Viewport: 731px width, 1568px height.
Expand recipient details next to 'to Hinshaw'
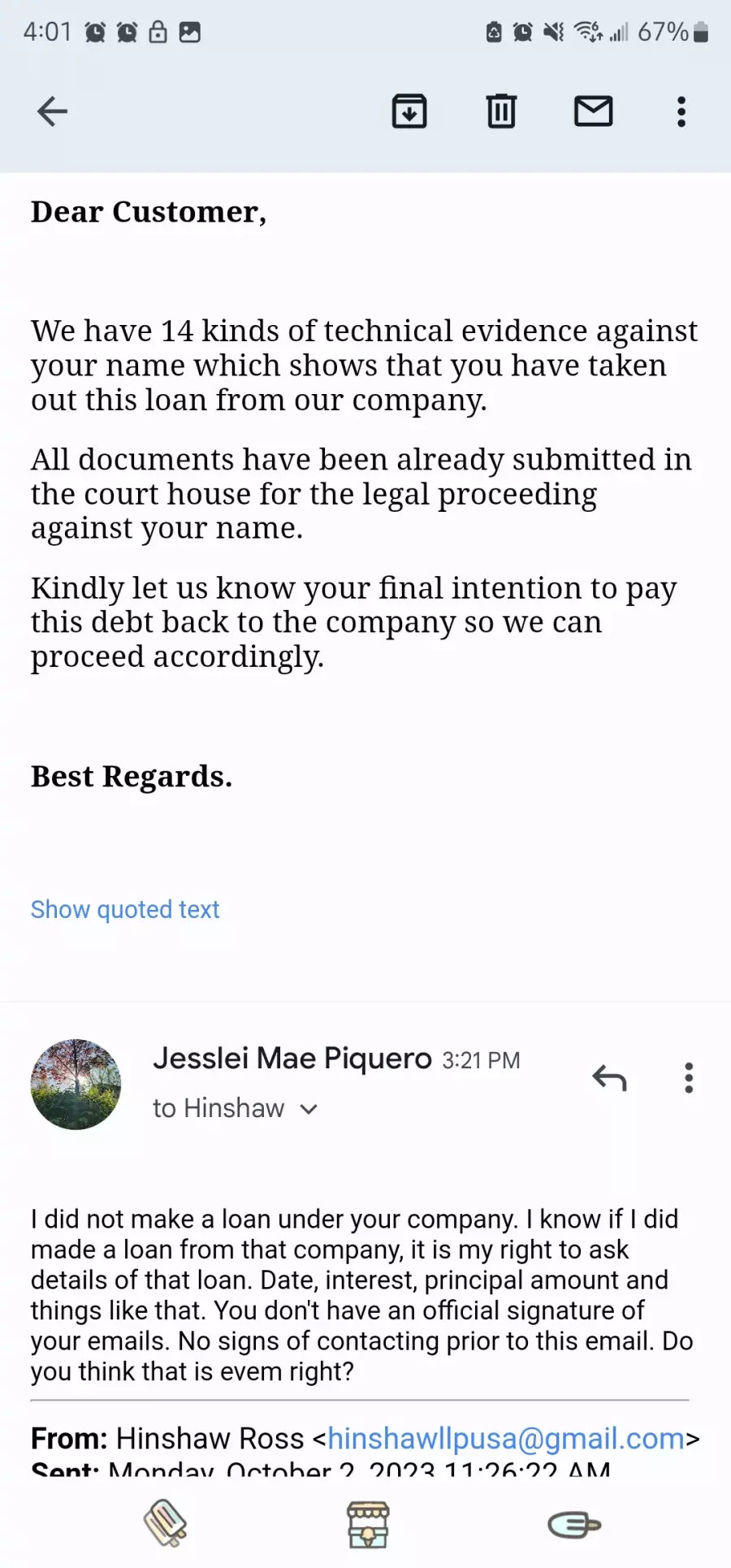coord(309,1109)
